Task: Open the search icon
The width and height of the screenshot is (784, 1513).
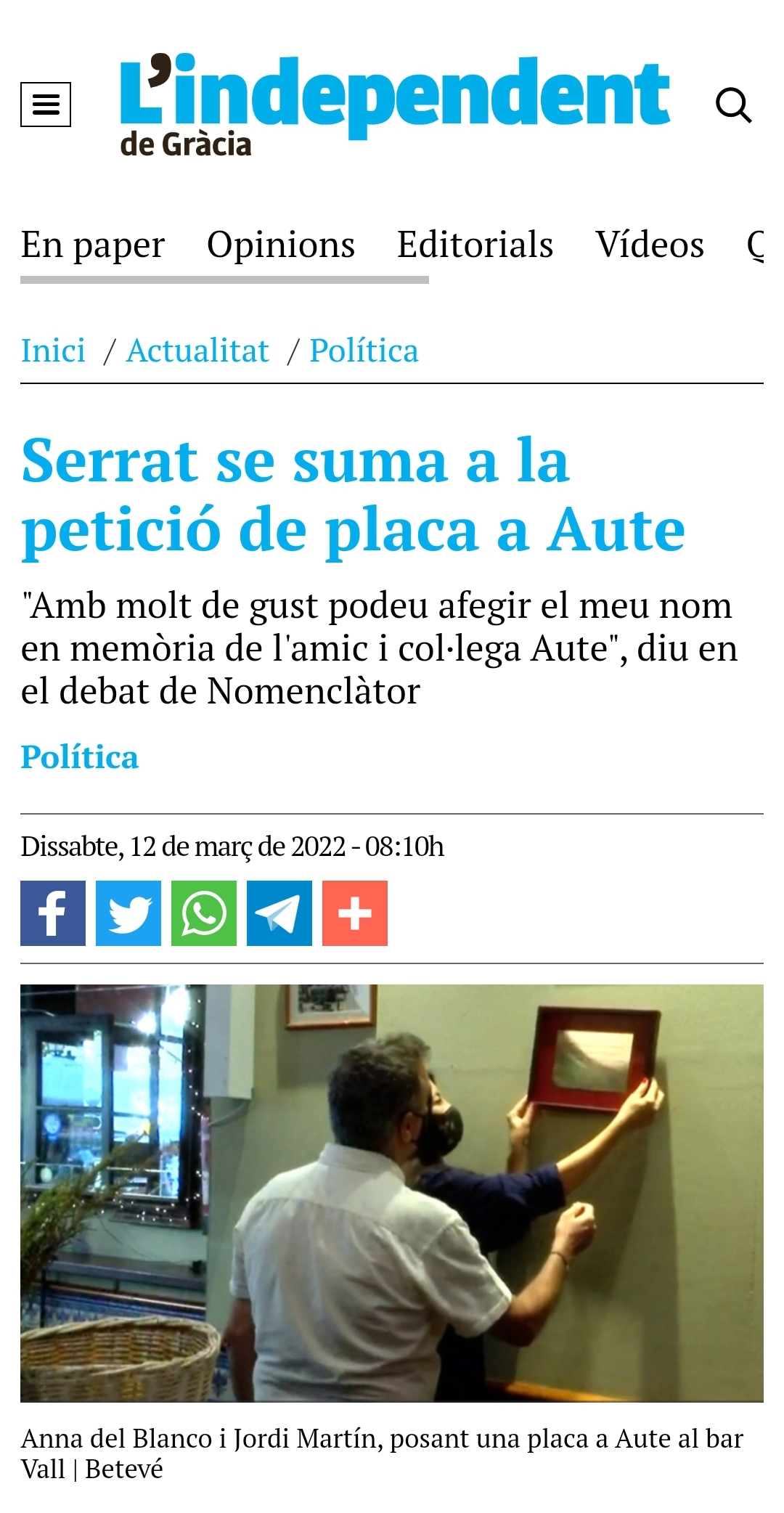Action: click(x=733, y=105)
